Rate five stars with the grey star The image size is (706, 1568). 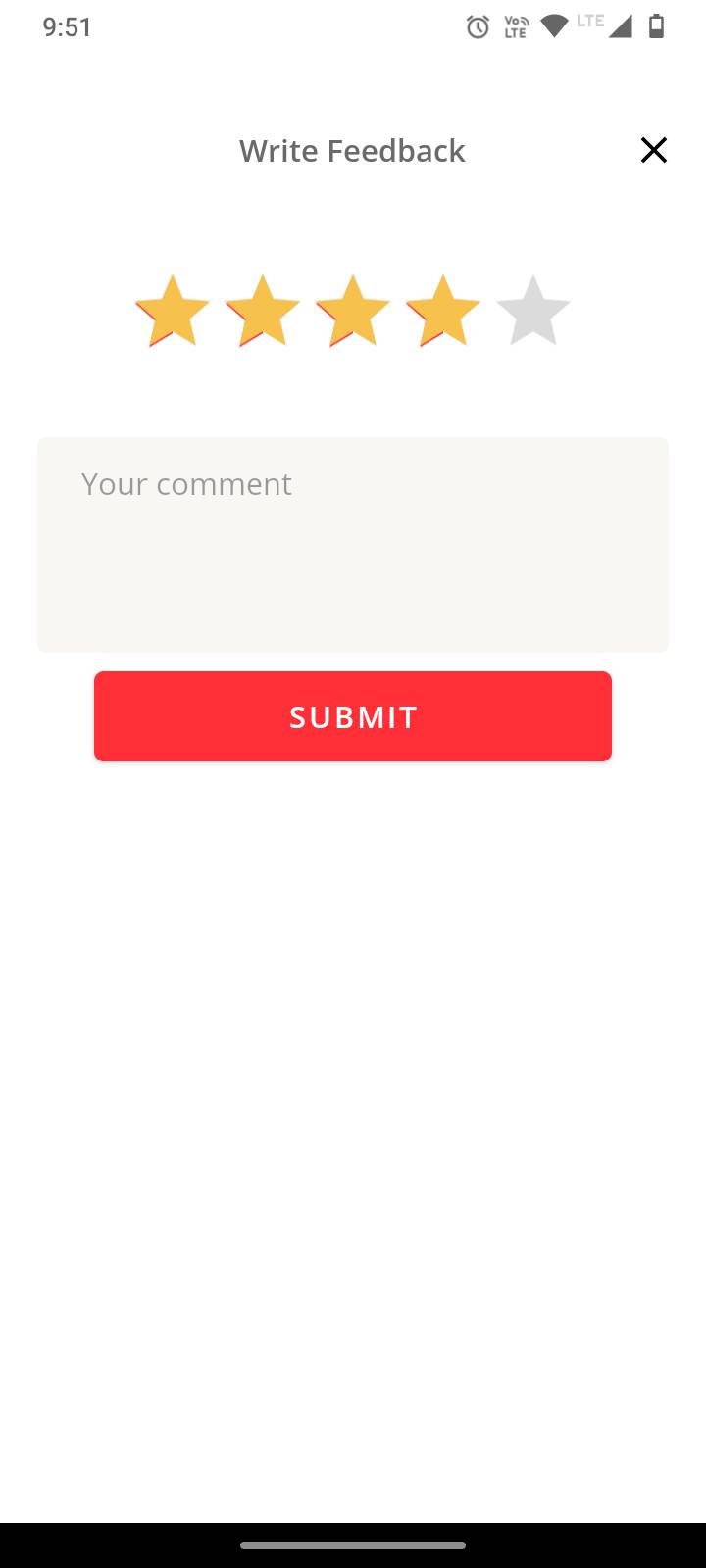pos(533,312)
